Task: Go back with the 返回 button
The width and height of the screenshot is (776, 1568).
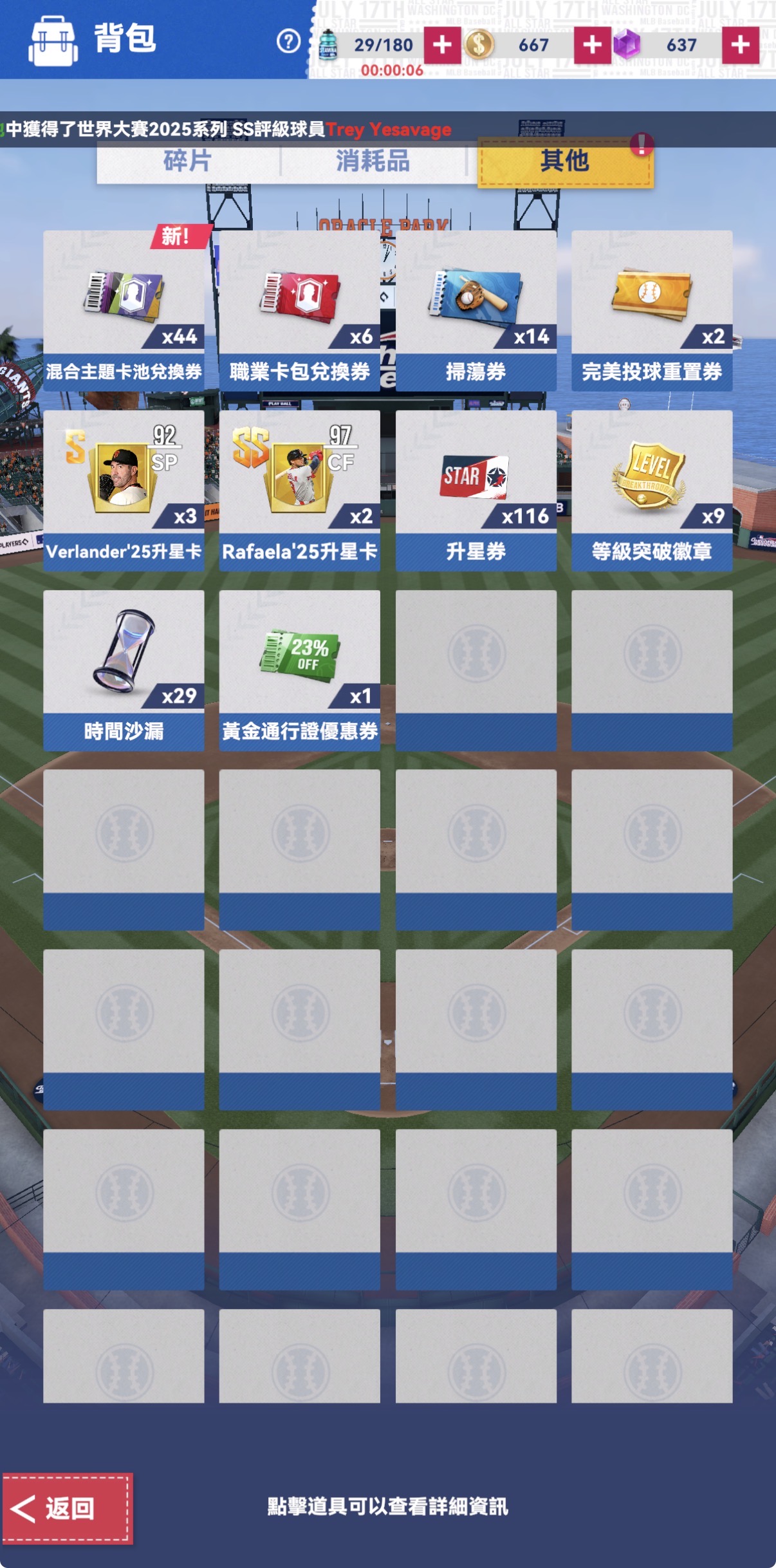Action: (67, 1508)
